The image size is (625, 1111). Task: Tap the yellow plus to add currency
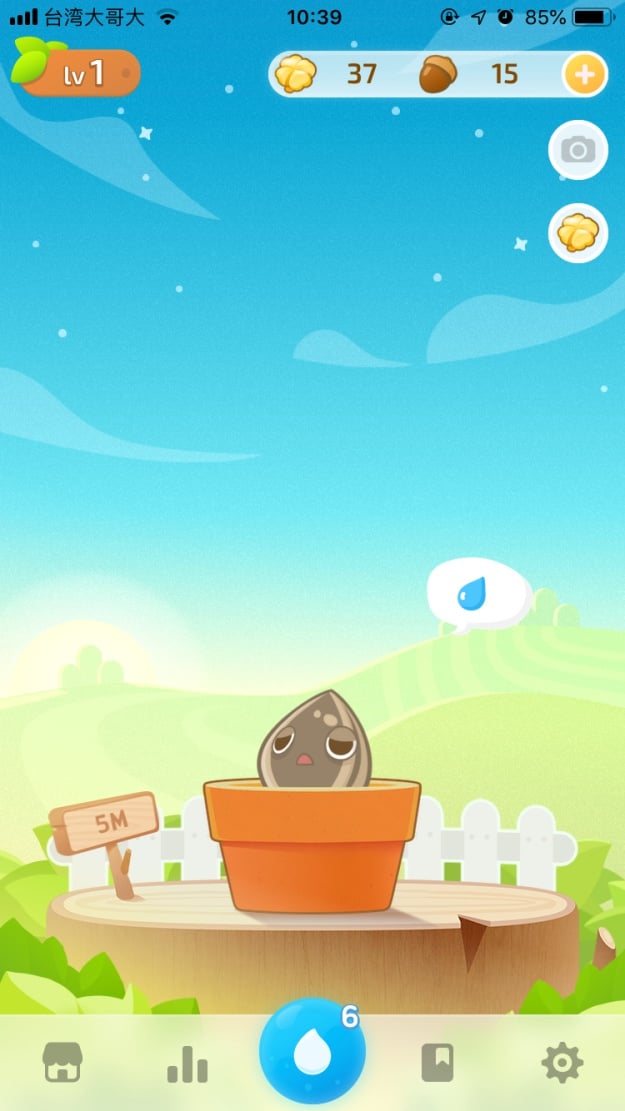point(585,74)
